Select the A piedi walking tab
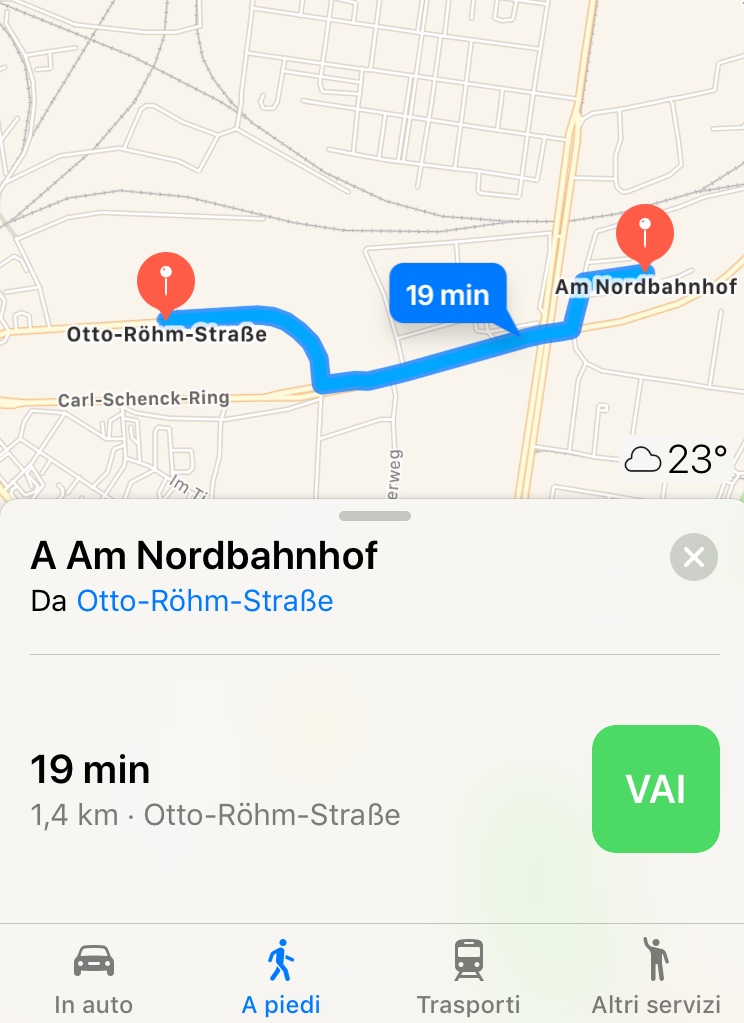The image size is (744, 1023). tap(281, 978)
